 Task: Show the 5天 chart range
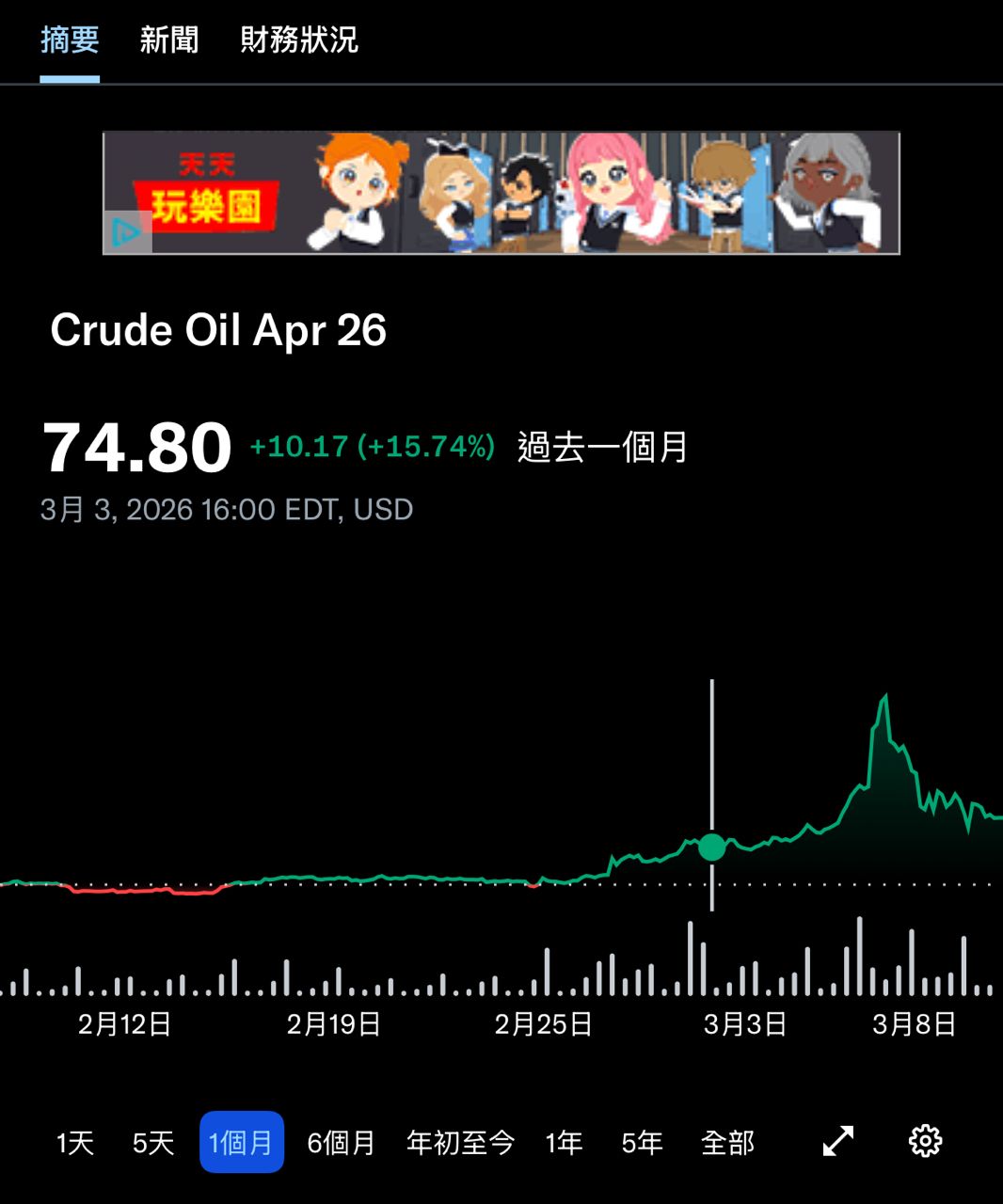(x=153, y=1143)
